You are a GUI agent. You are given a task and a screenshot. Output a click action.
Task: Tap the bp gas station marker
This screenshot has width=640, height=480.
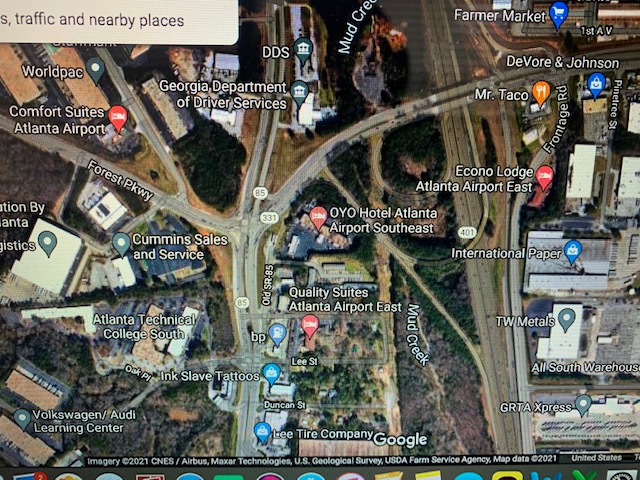[x=278, y=334]
